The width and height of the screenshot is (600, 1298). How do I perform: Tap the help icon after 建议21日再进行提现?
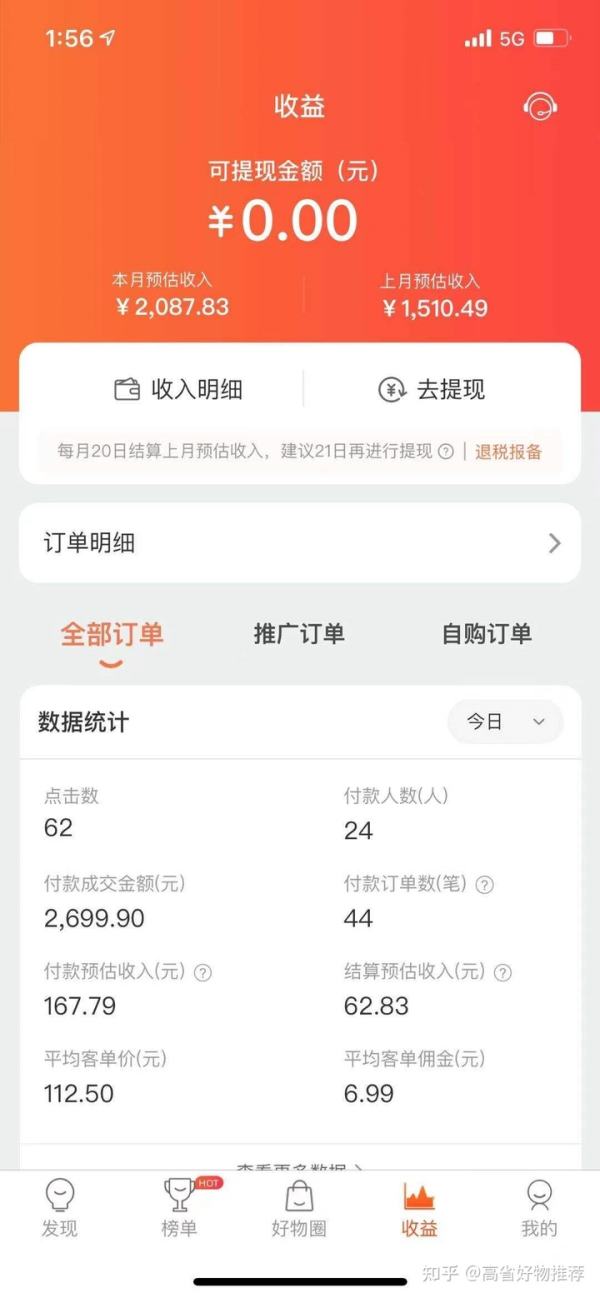click(446, 452)
